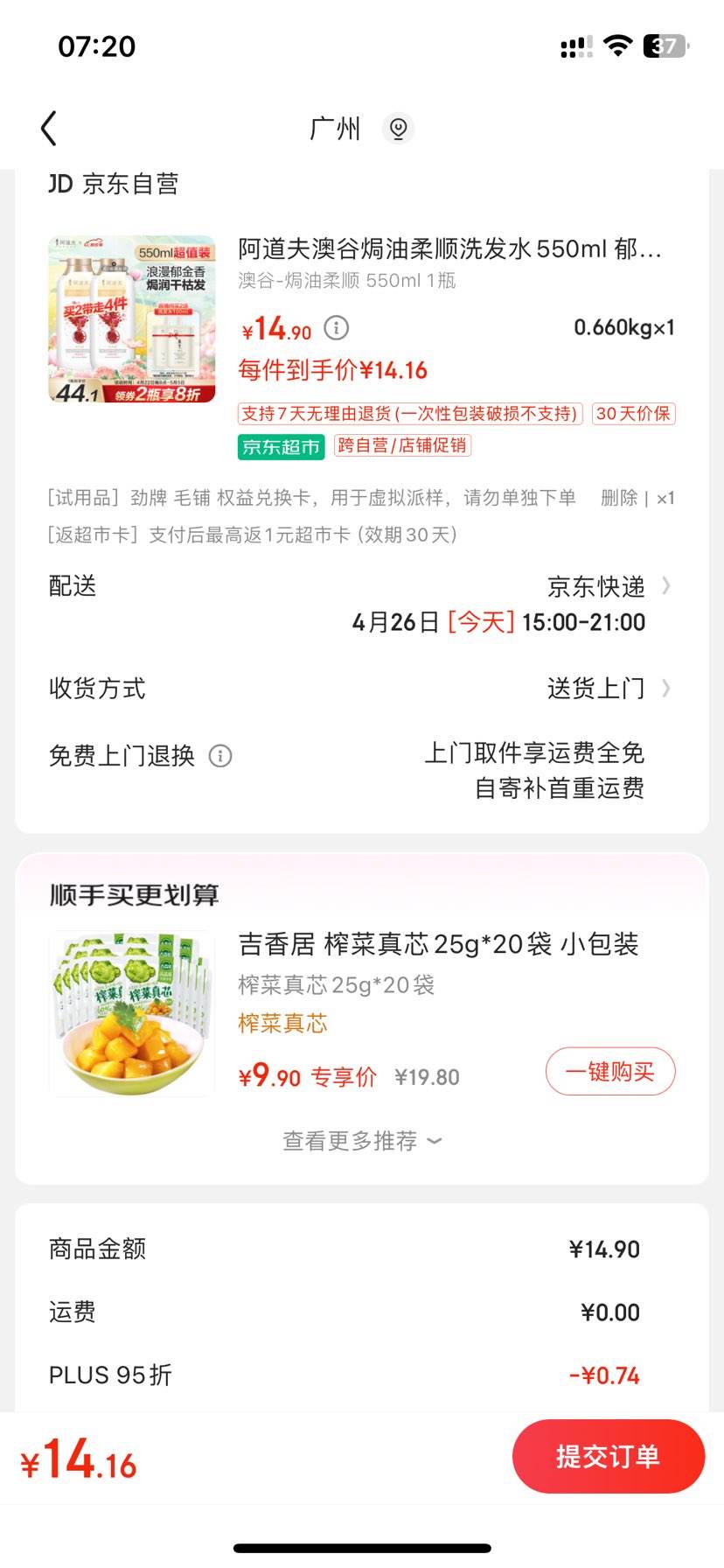724x1568 pixels.
Task: Open the 吉香居 榨菜真芯 product image
Action: coord(132,1013)
